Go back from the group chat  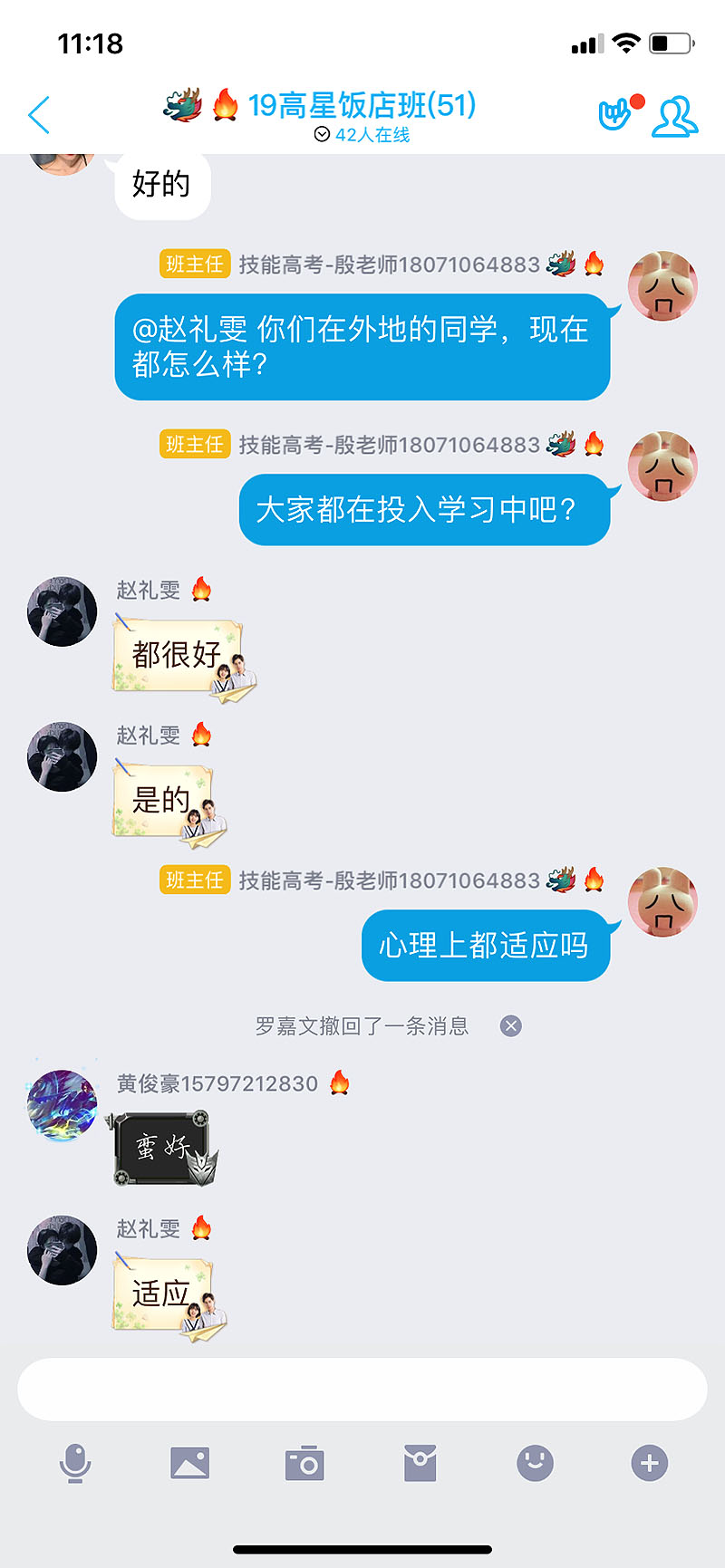(x=39, y=115)
